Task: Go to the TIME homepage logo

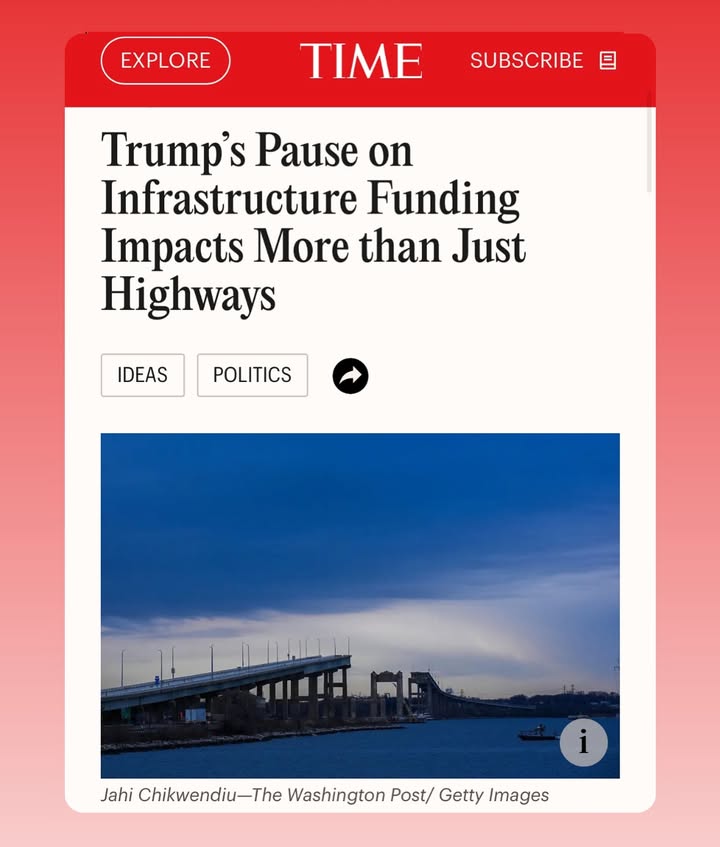Action: (x=361, y=61)
